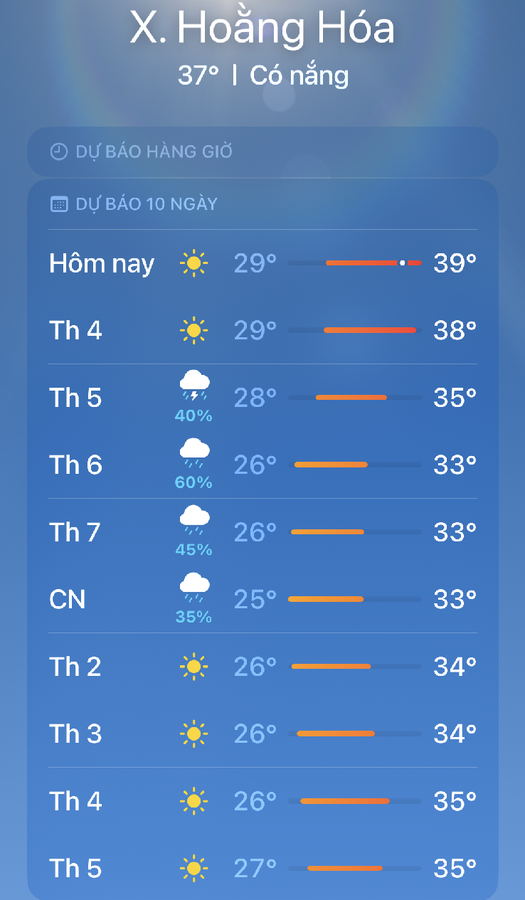Open the hourly forecast card
The height and width of the screenshot is (900, 525).
click(263, 152)
